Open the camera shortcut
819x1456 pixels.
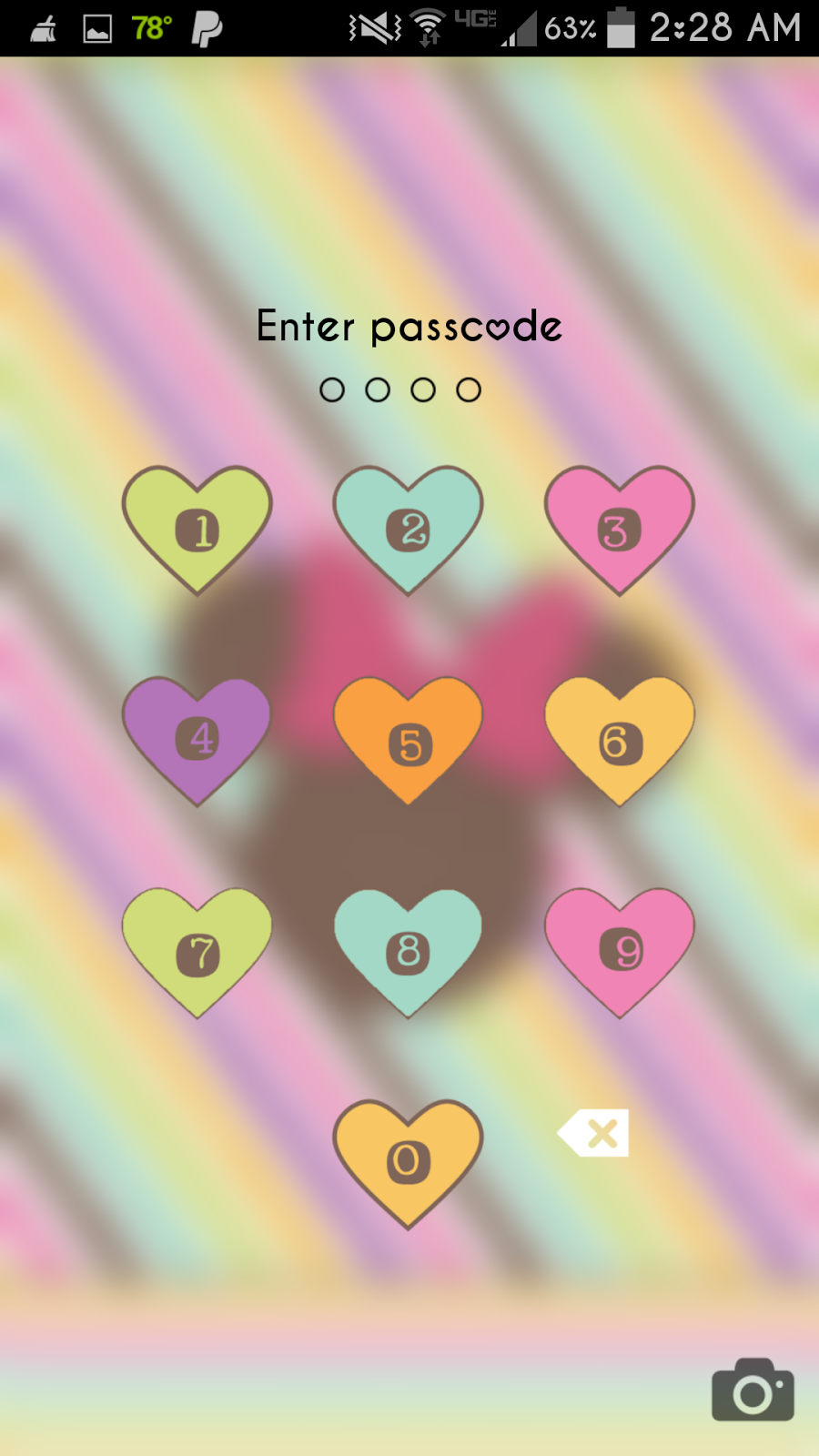tap(753, 1390)
